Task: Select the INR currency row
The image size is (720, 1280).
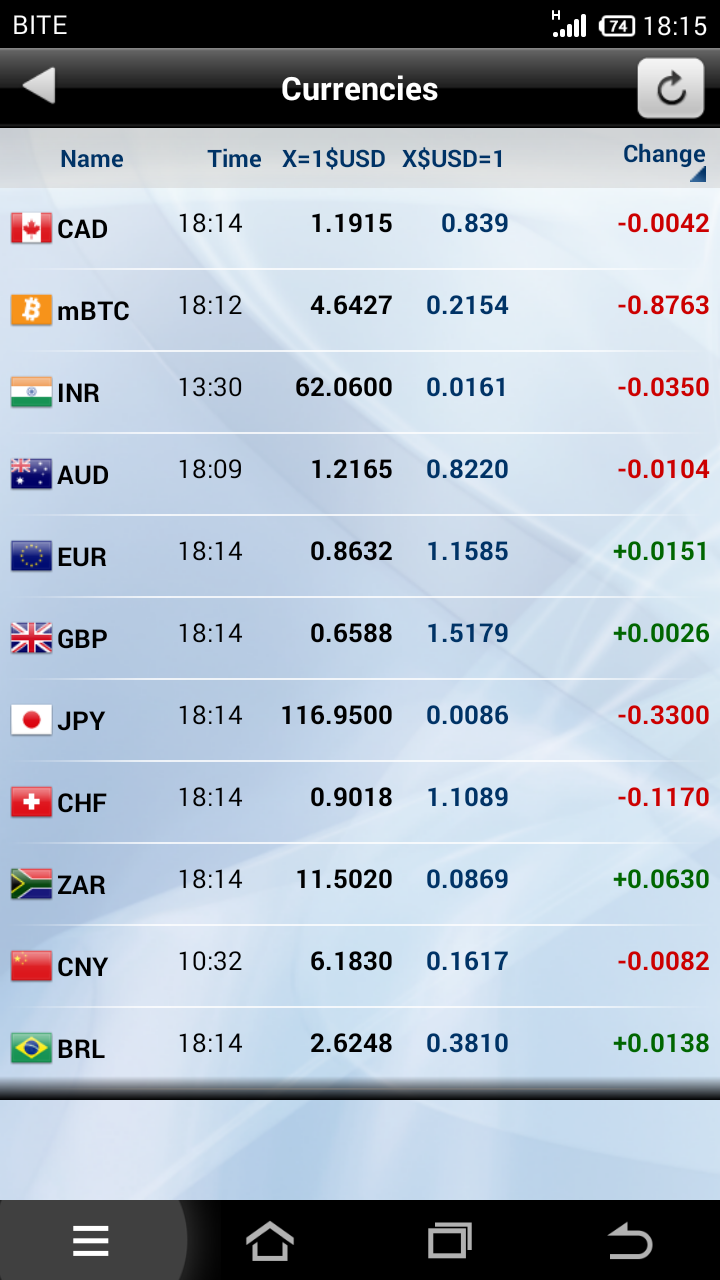Action: pyautogui.click(x=360, y=392)
